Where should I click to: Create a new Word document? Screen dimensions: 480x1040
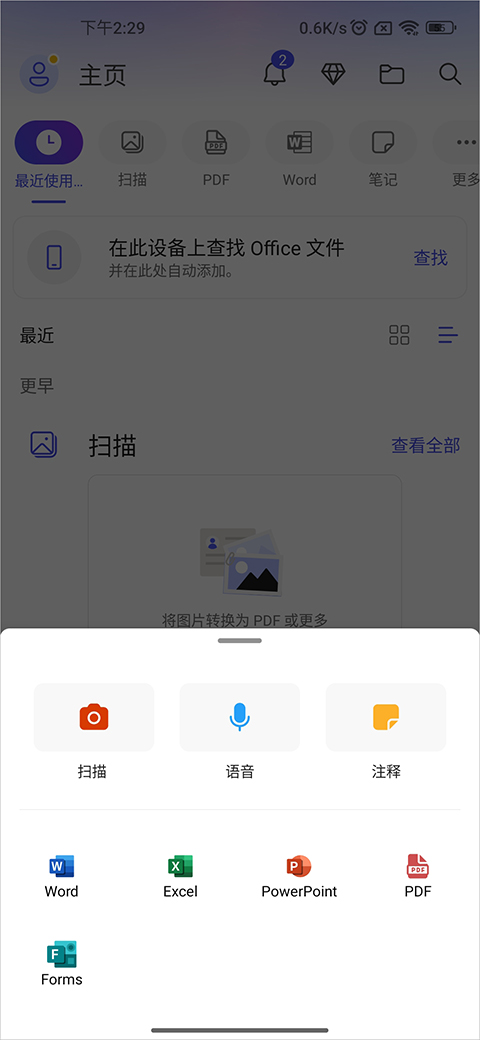click(62, 876)
